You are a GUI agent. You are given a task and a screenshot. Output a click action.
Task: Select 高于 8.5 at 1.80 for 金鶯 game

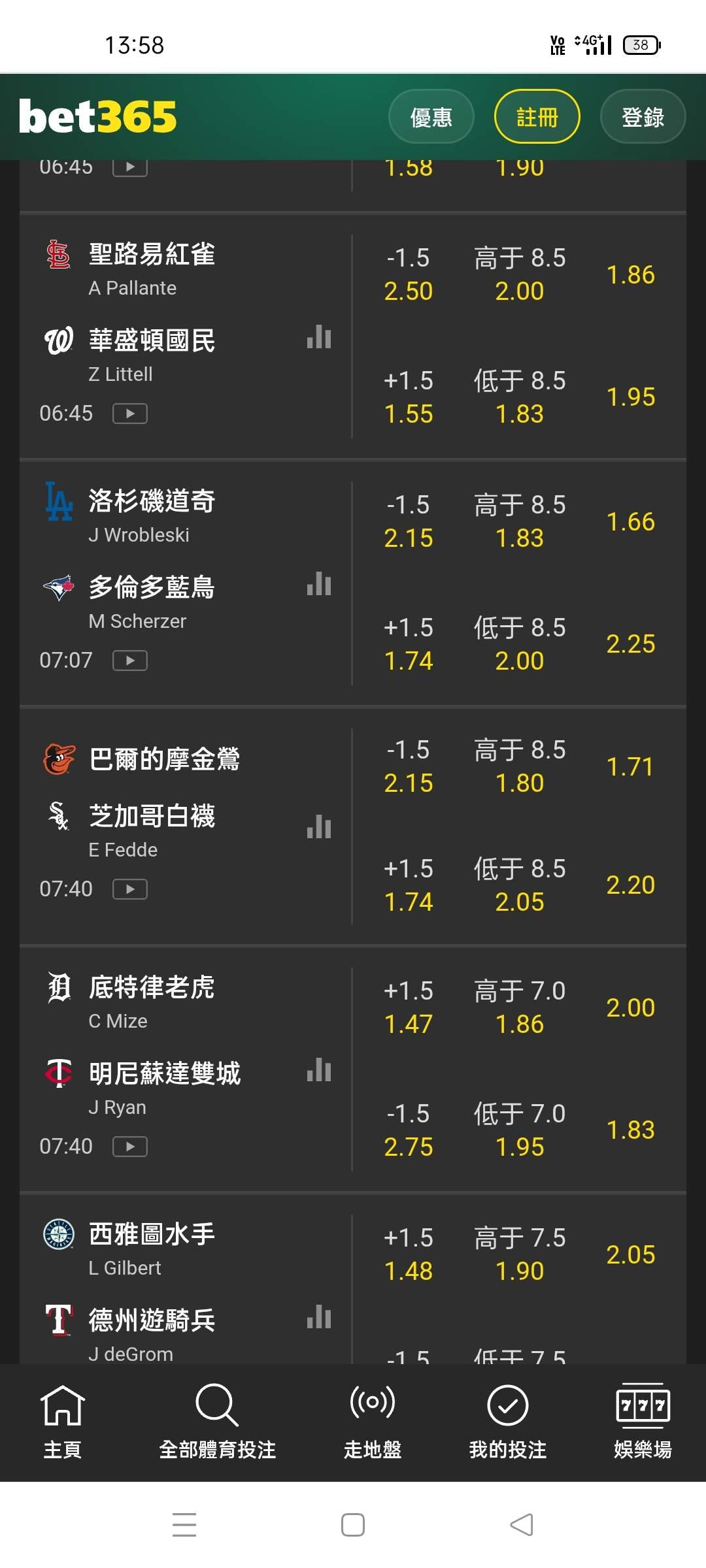click(519, 766)
